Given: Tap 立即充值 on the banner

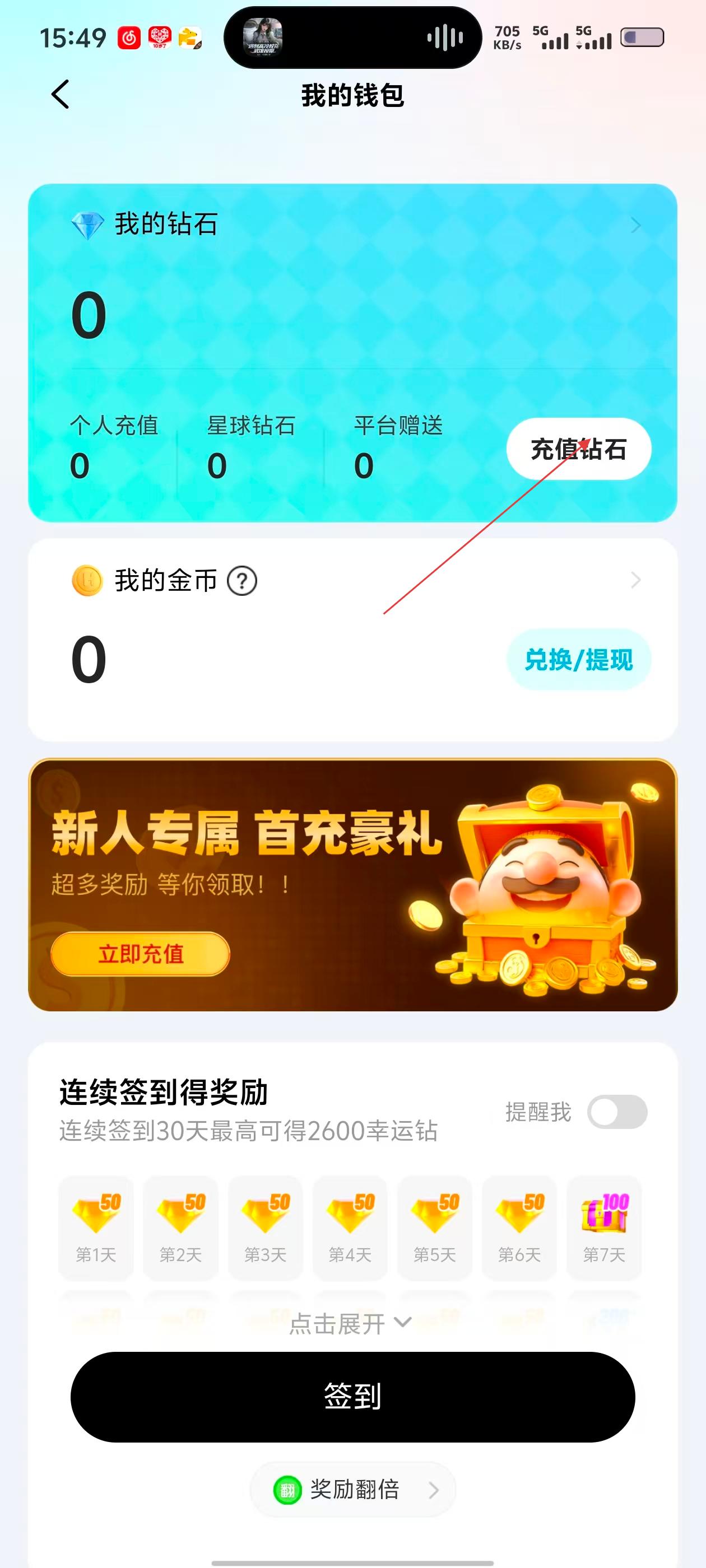Looking at the screenshot, I should [x=140, y=954].
